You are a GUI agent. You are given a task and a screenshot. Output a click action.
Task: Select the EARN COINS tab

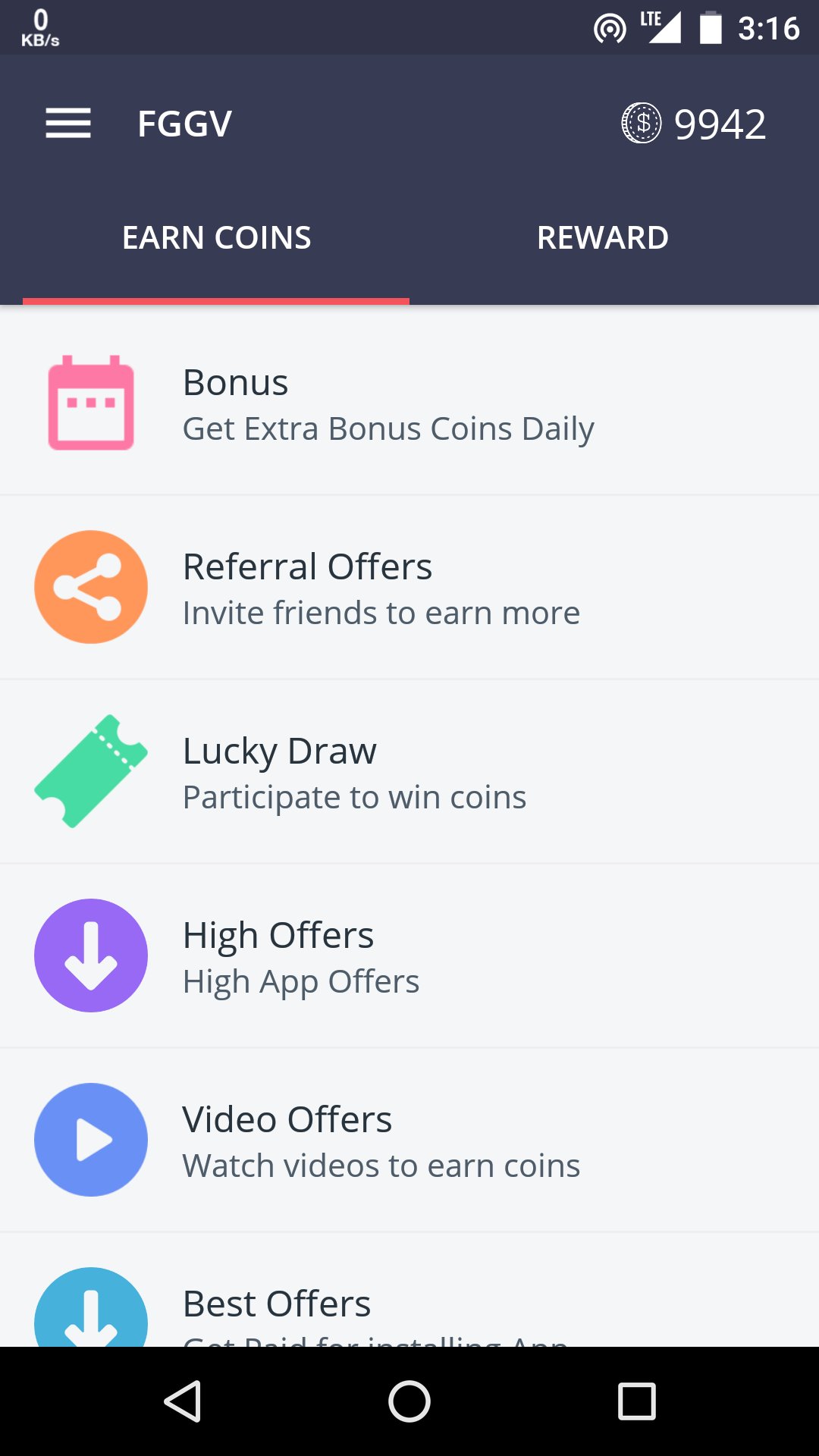point(217,237)
